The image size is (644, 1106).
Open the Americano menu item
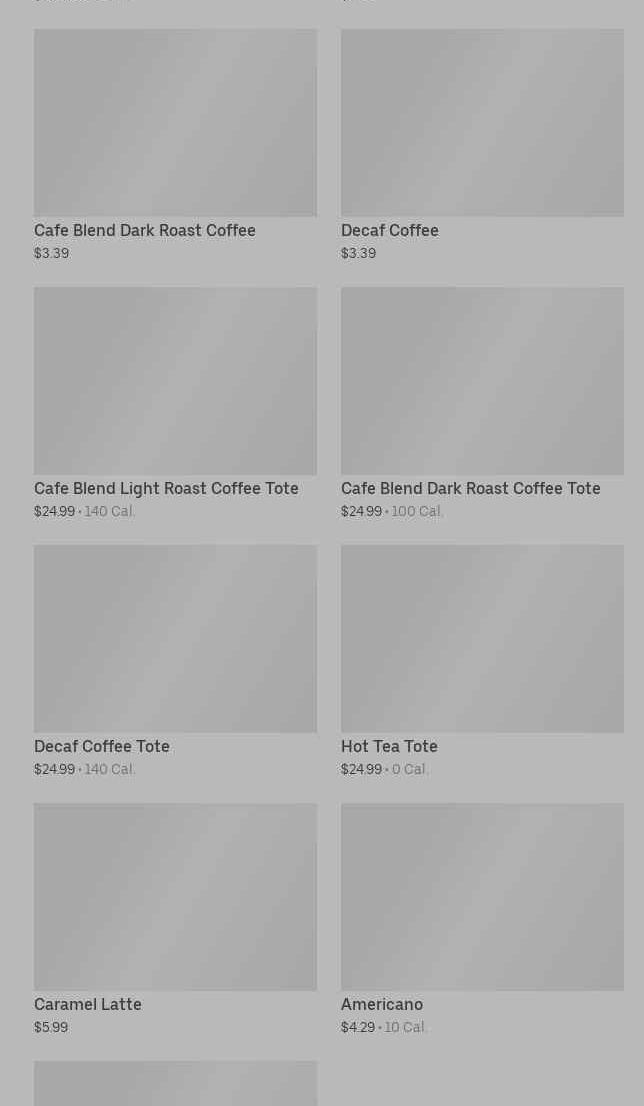point(482,920)
